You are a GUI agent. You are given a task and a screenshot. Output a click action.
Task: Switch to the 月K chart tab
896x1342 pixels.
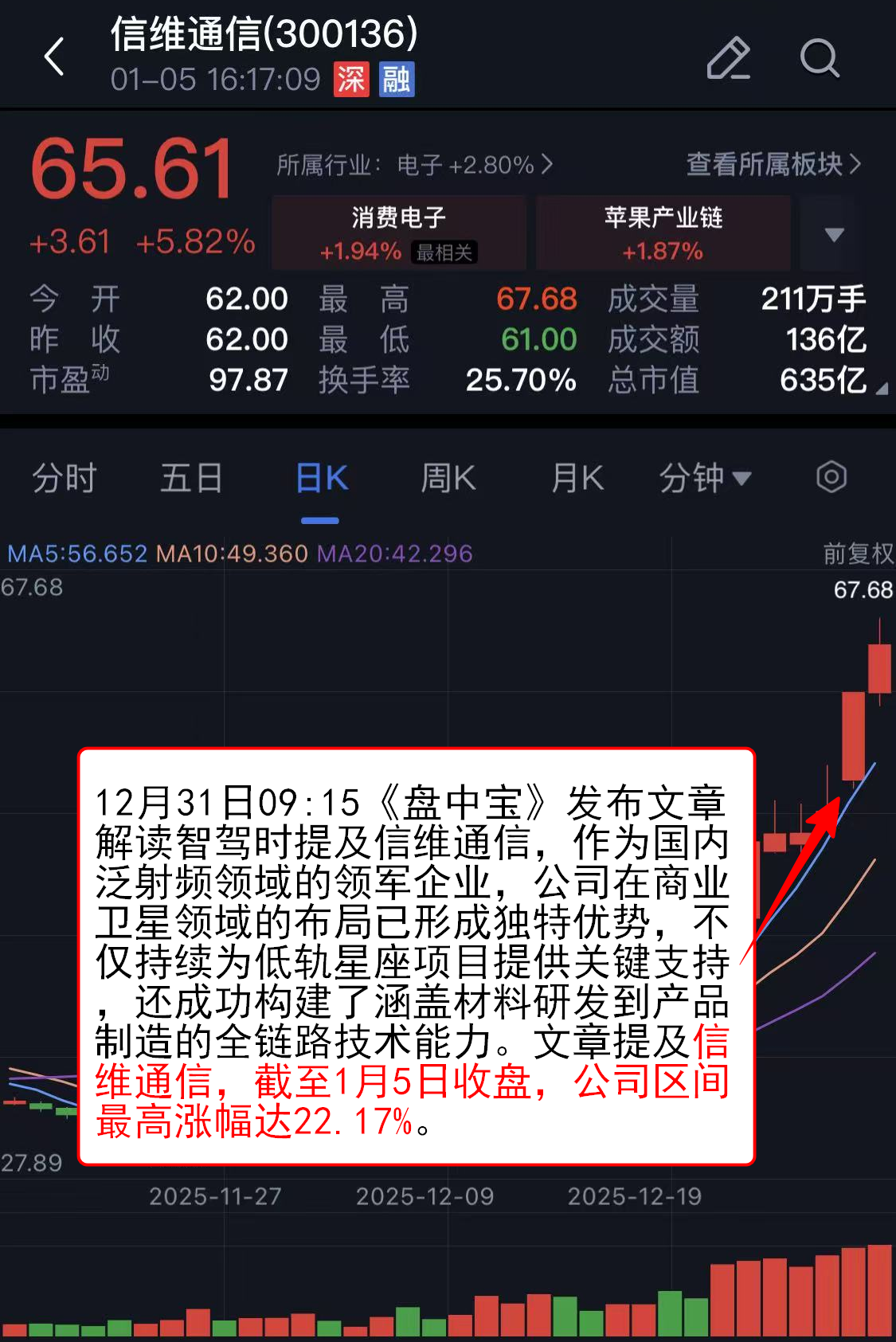[x=577, y=479]
